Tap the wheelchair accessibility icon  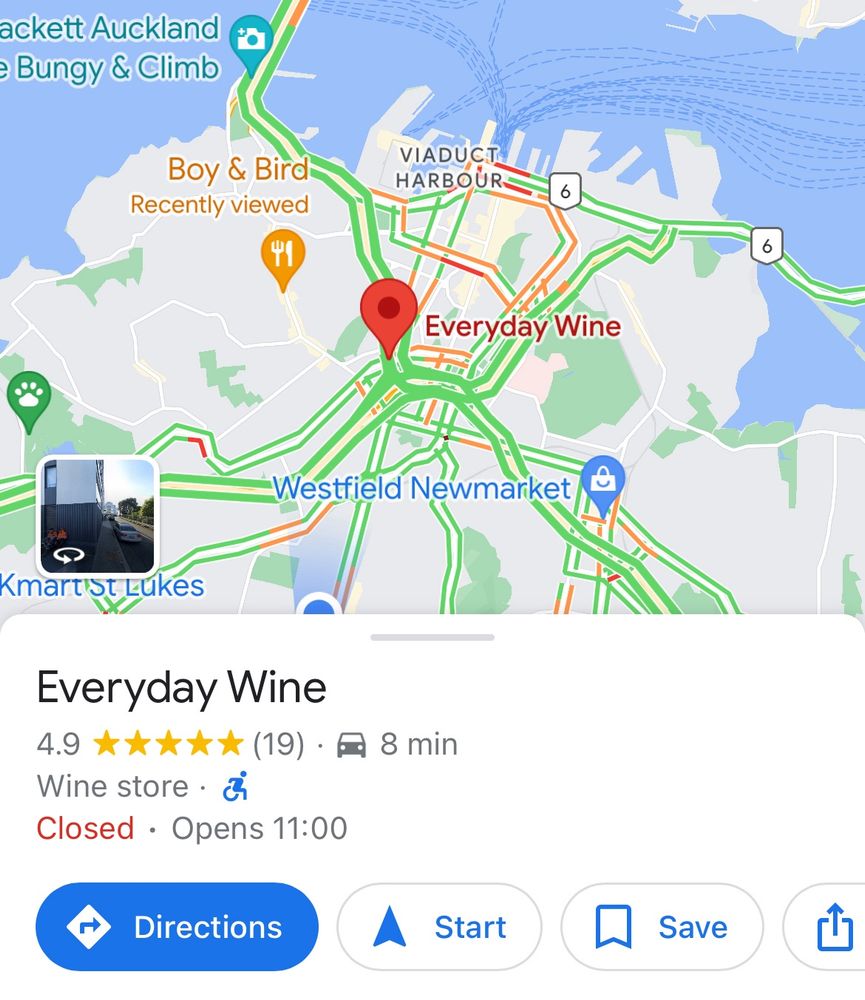234,787
